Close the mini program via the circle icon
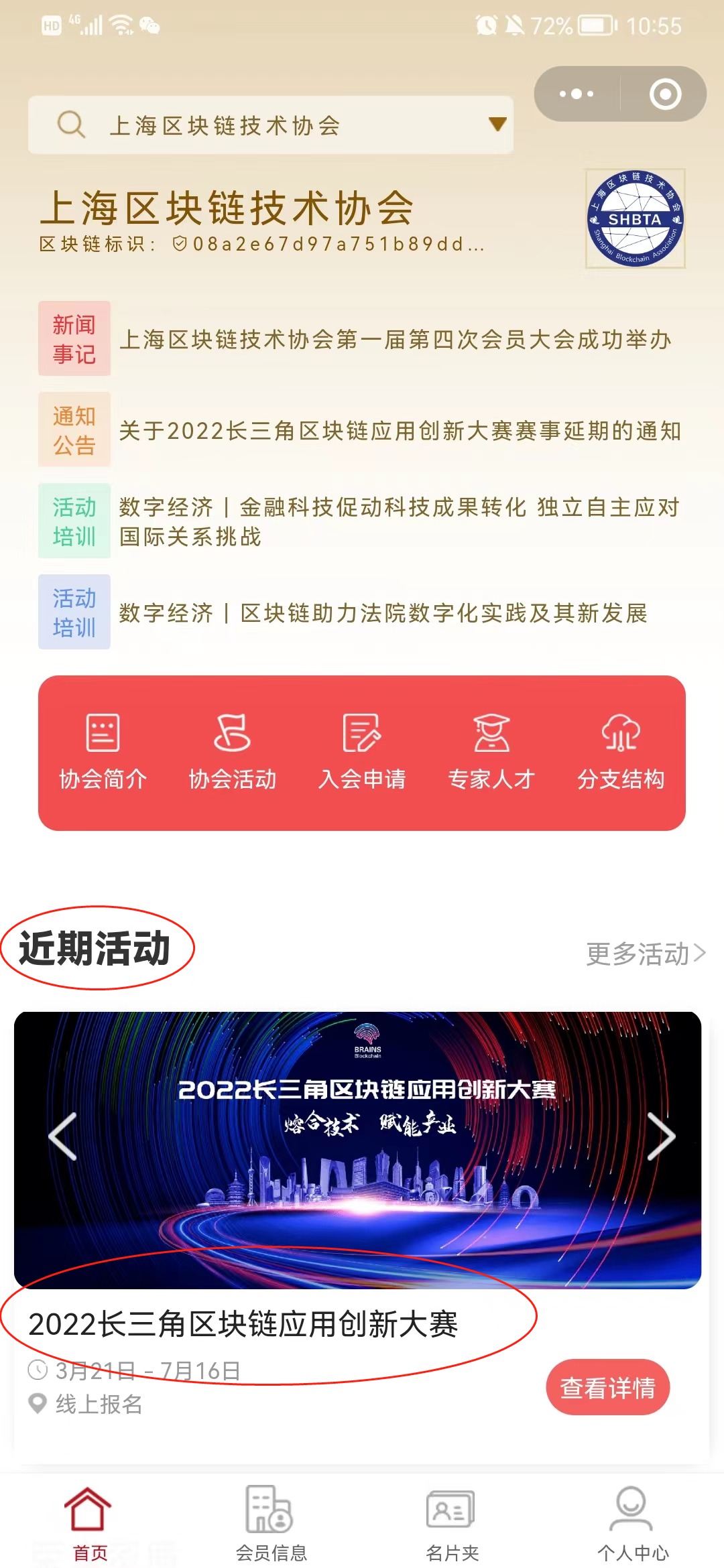Screen dimensions: 724x1568 pyautogui.click(x=665, y=94)
